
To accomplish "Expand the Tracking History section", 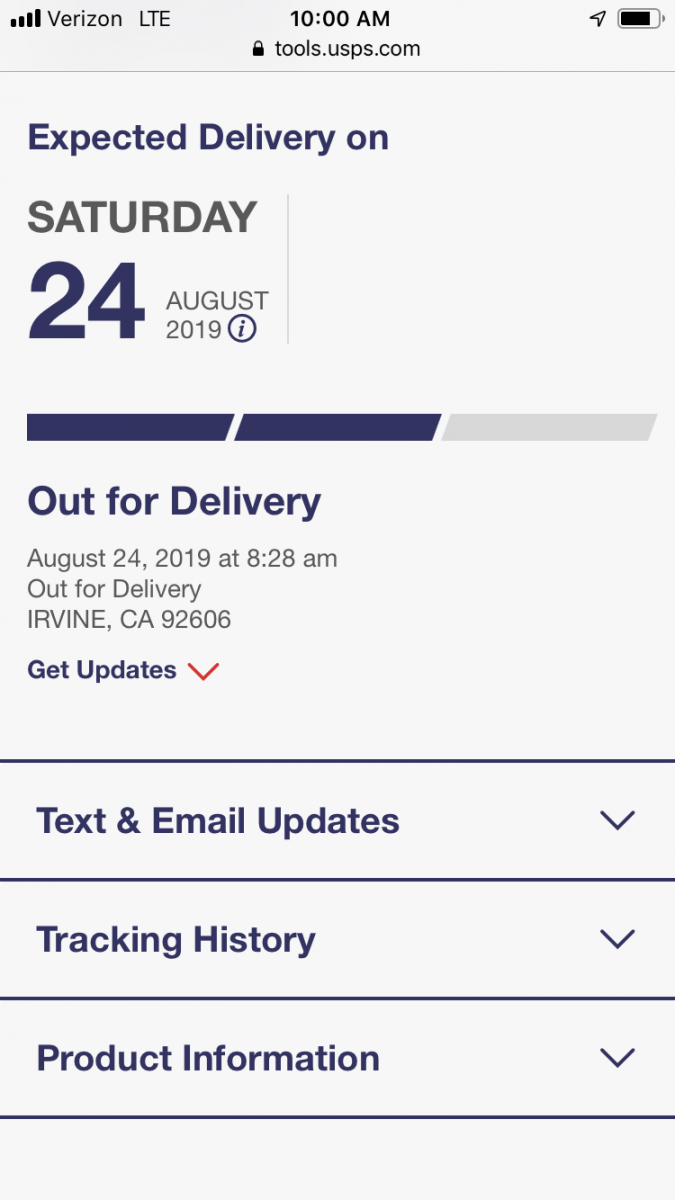I will (337, 939).
